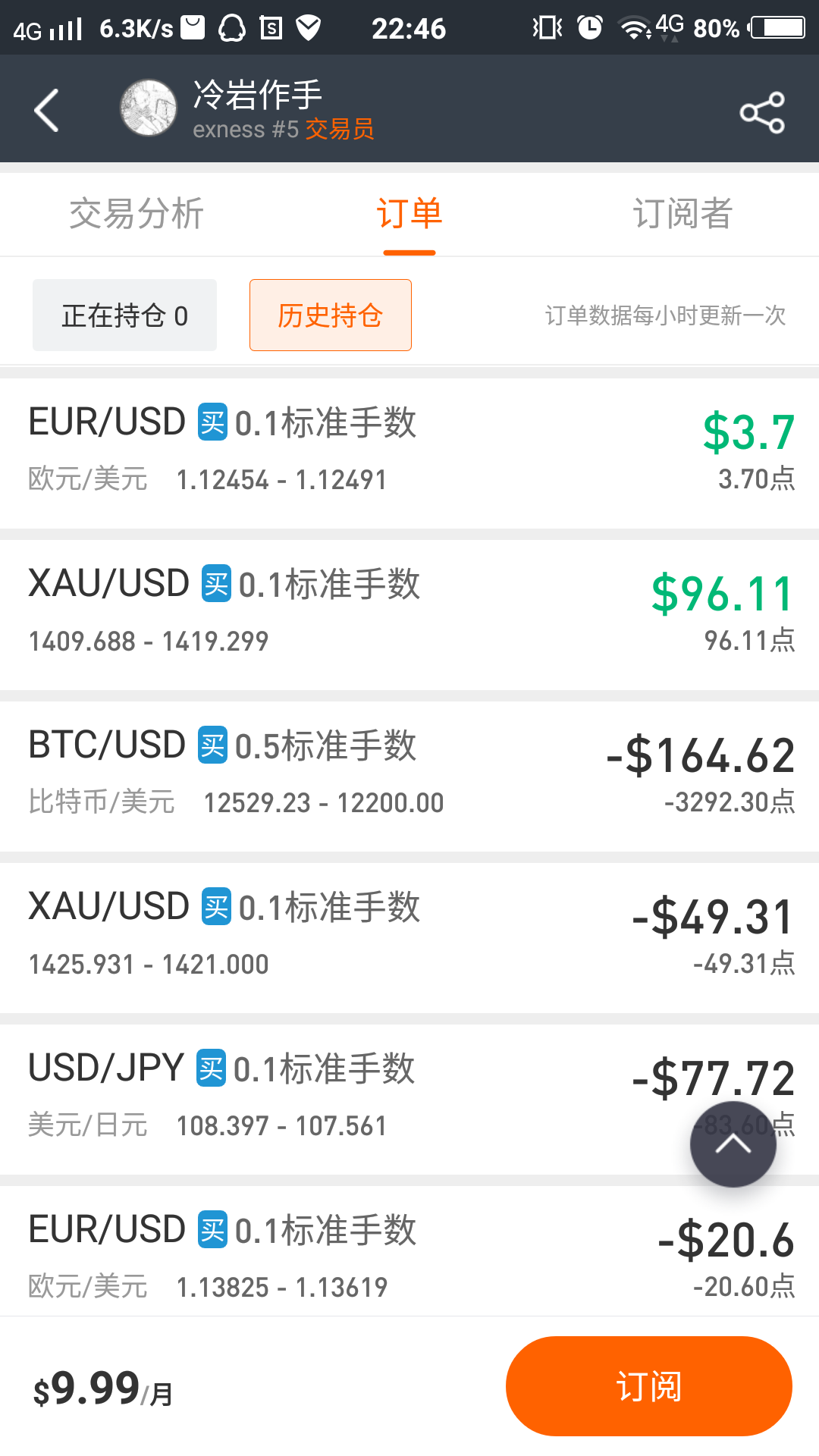Select the 订单 tab
The image size is (819, 1456).
(x=409, y=214)
